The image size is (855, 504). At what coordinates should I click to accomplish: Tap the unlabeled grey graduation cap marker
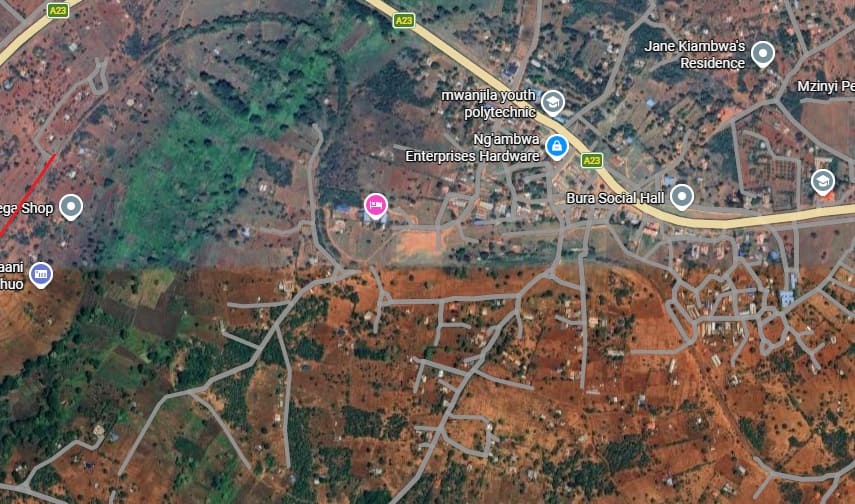[822, 181]
